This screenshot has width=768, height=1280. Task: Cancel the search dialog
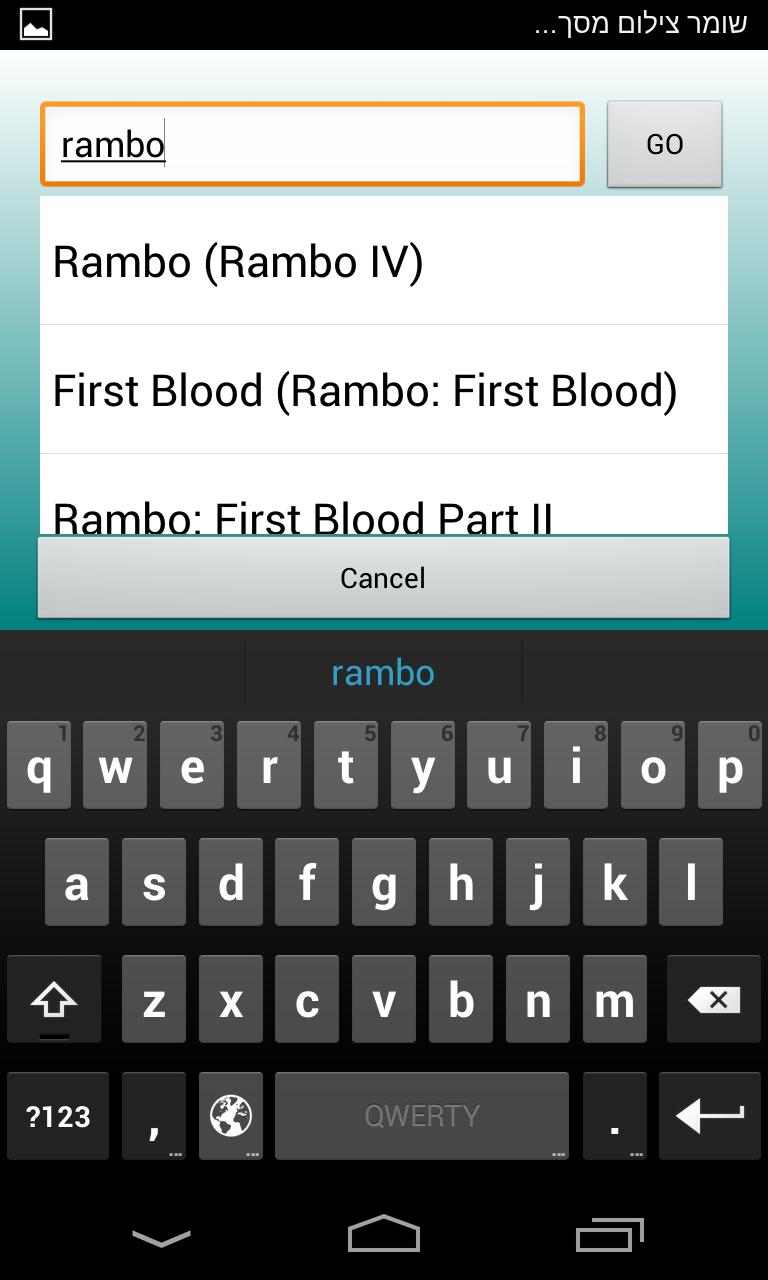point(383,578)
